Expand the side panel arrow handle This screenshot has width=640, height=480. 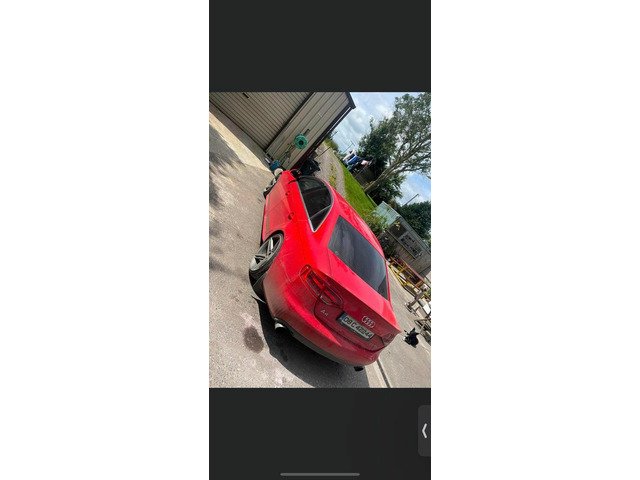[424, 430]
